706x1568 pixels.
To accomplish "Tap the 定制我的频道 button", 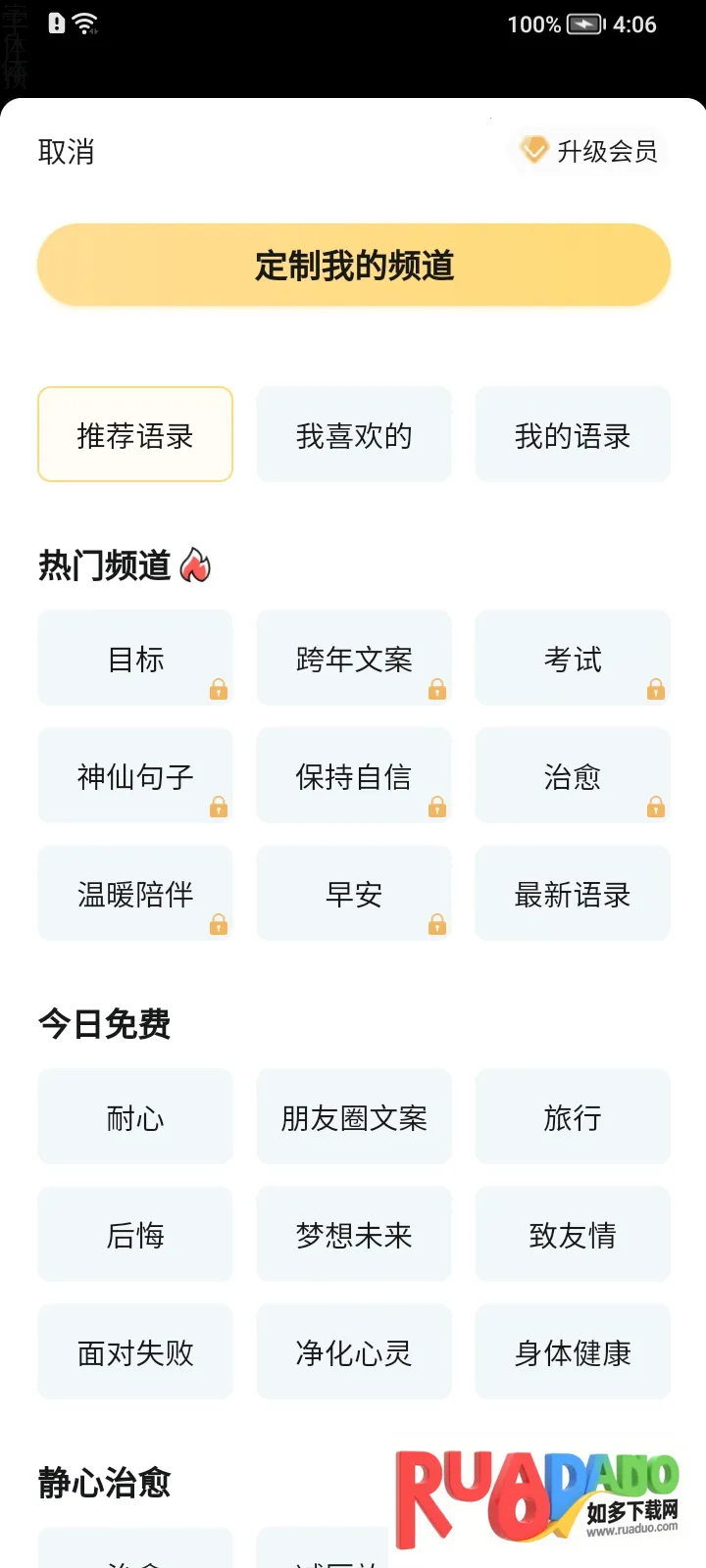I will tap(354, 266).
